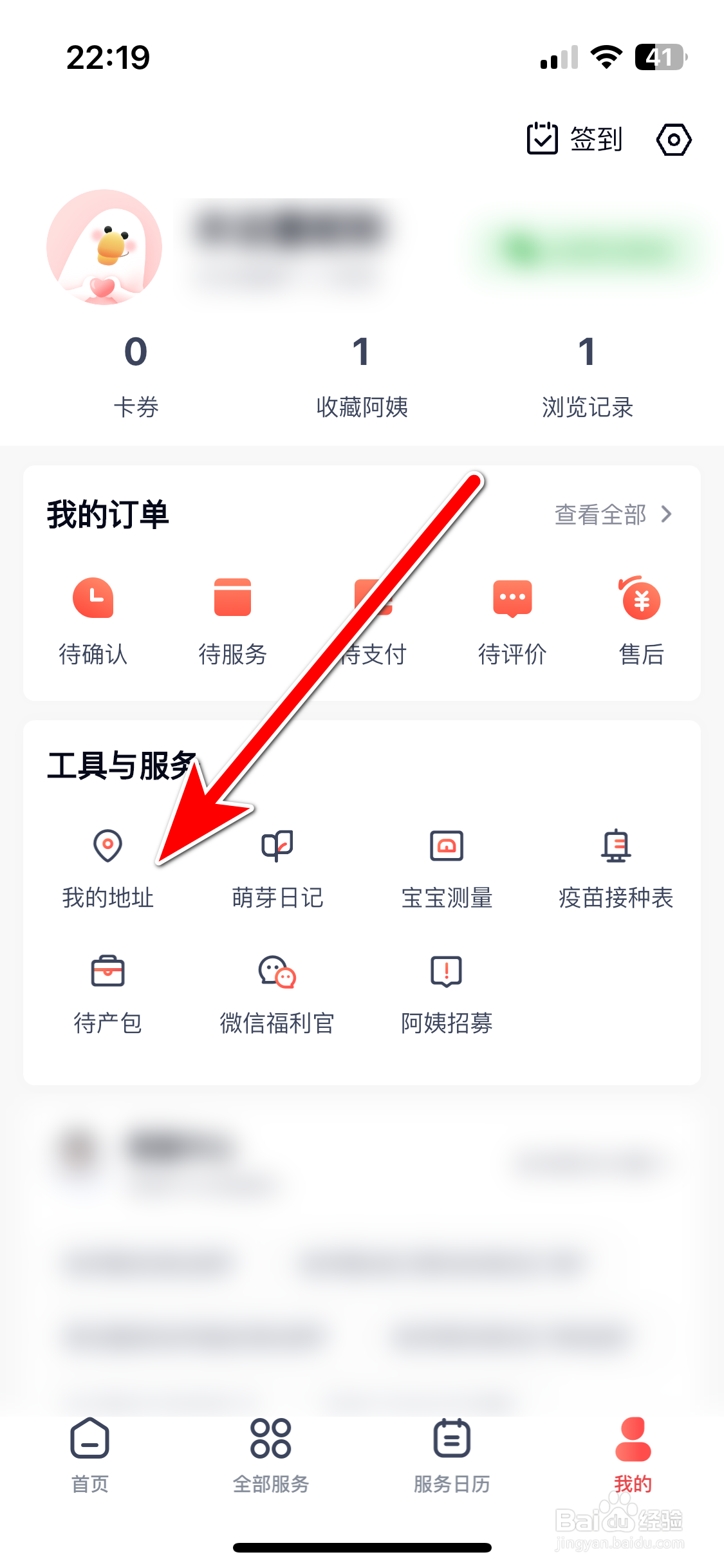Open the 待评价 pending review orders
Screen dimensions: 724x1568
(x=512, y=618)
